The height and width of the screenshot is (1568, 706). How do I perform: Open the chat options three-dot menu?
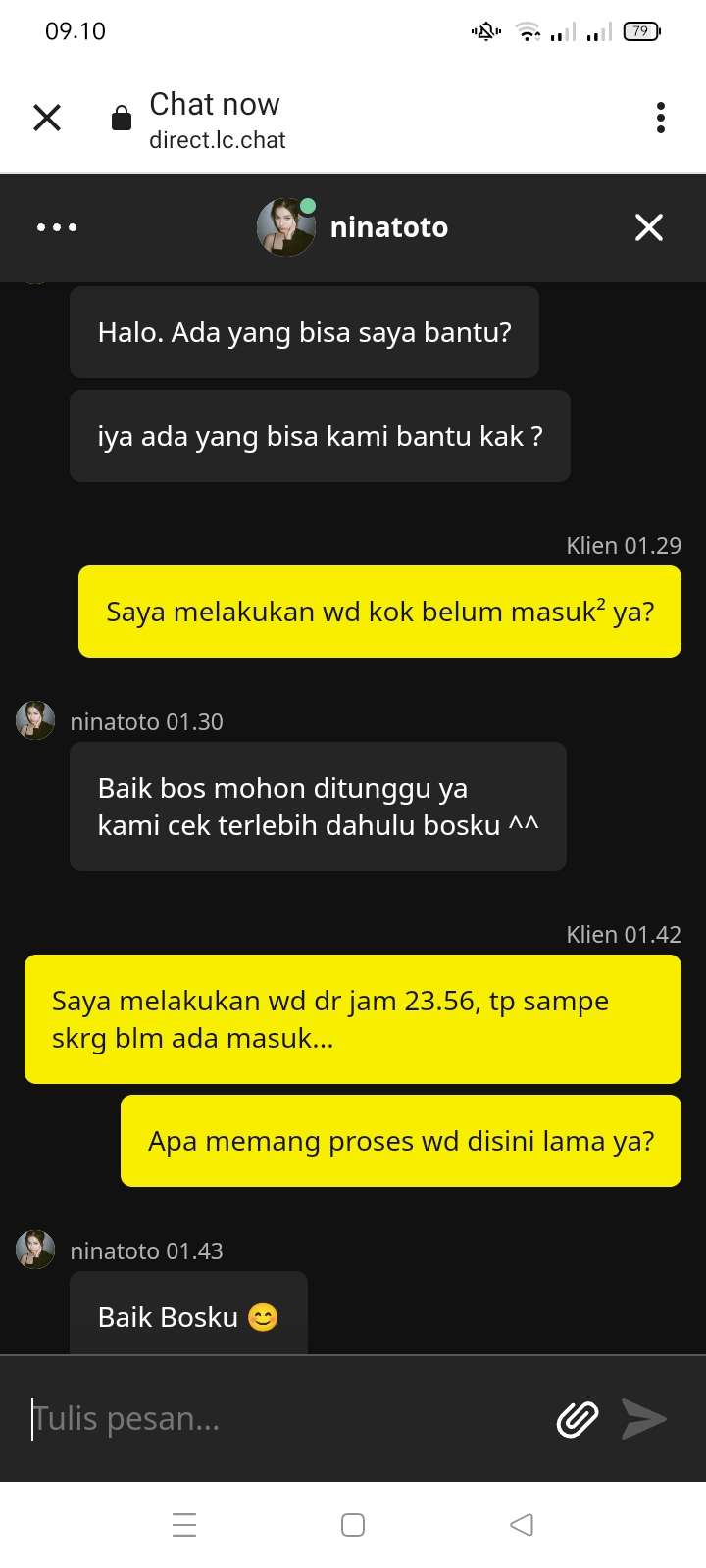(57, 227)
